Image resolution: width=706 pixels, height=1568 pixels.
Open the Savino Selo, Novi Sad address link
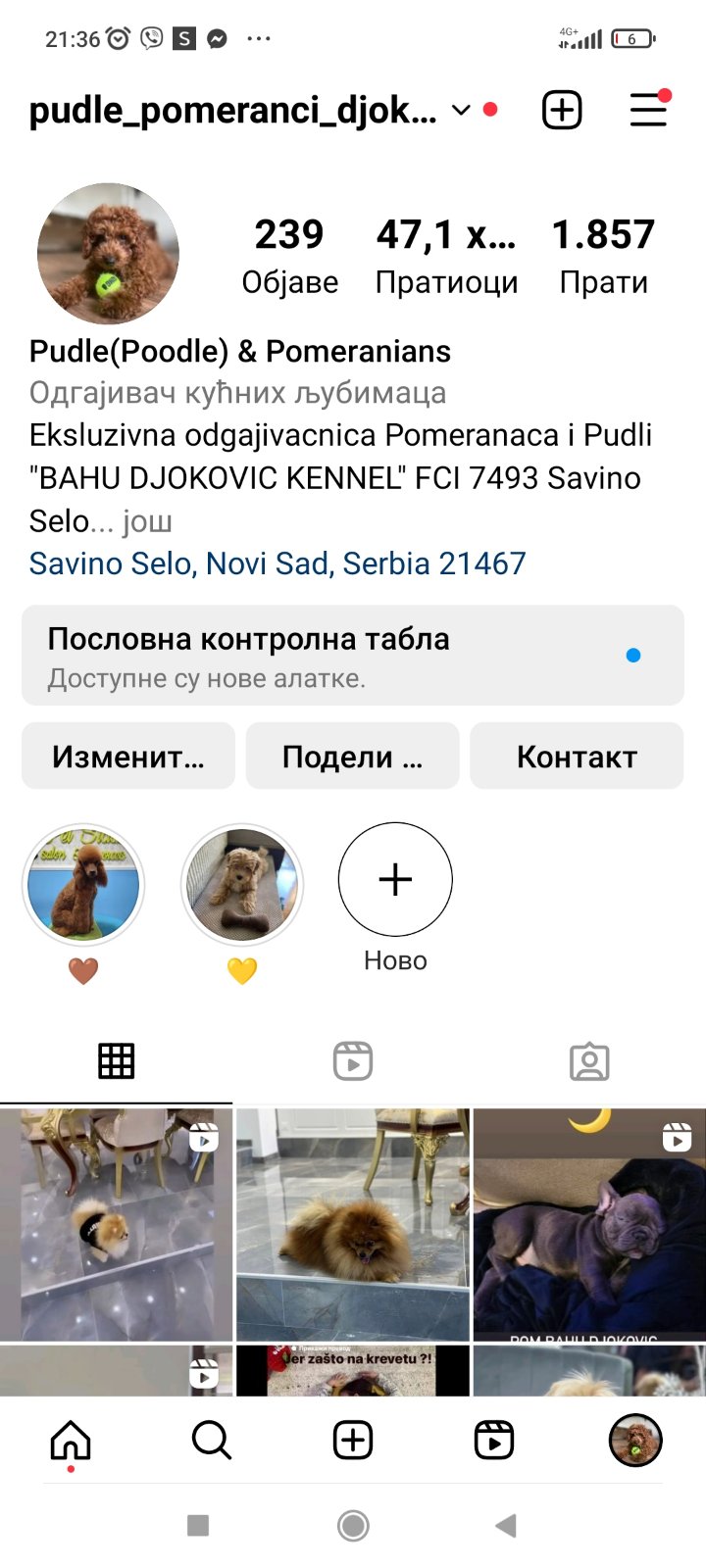[x=277, y=563]
